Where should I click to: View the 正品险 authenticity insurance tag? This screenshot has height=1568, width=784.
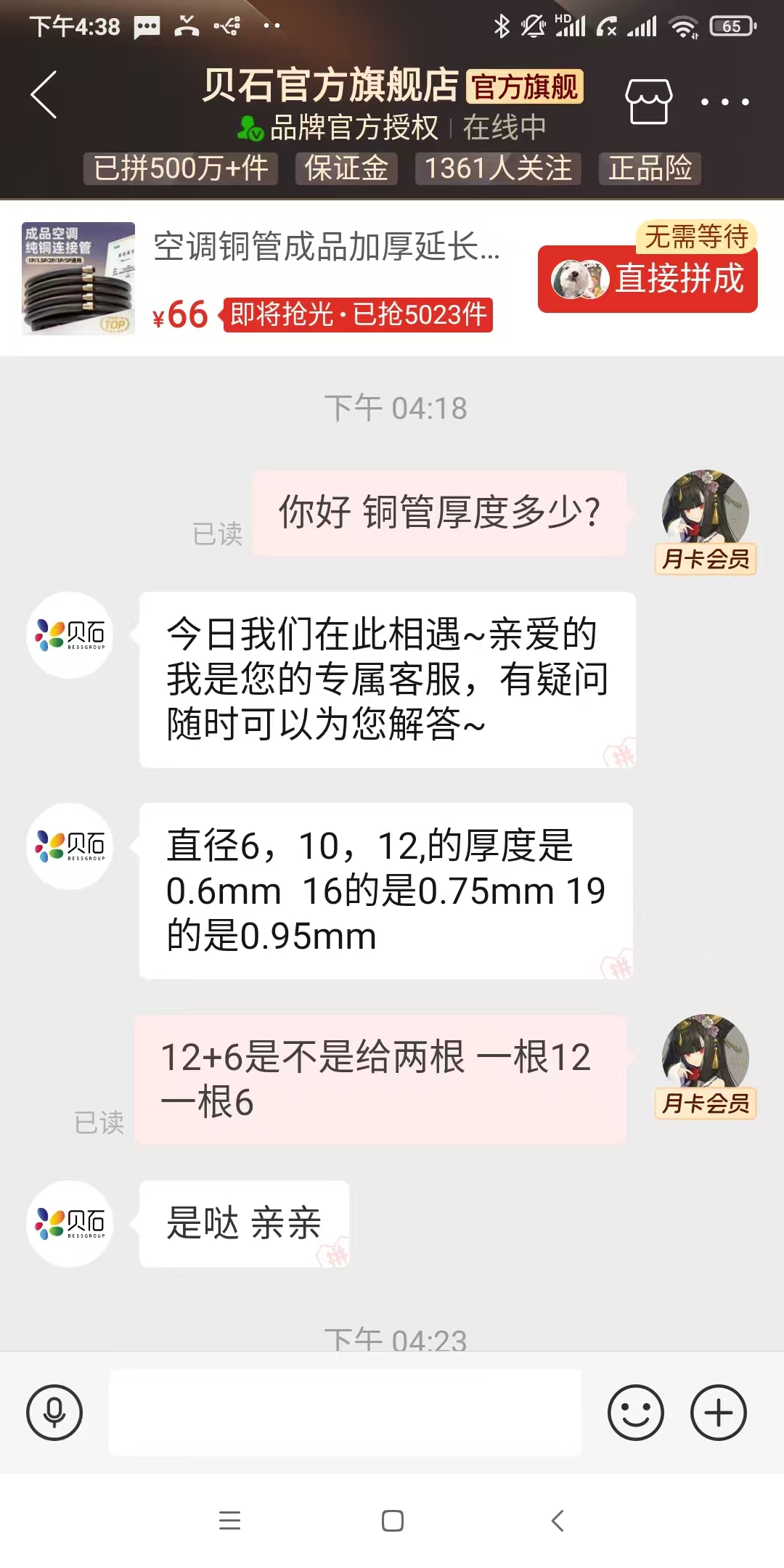[650, 168]
